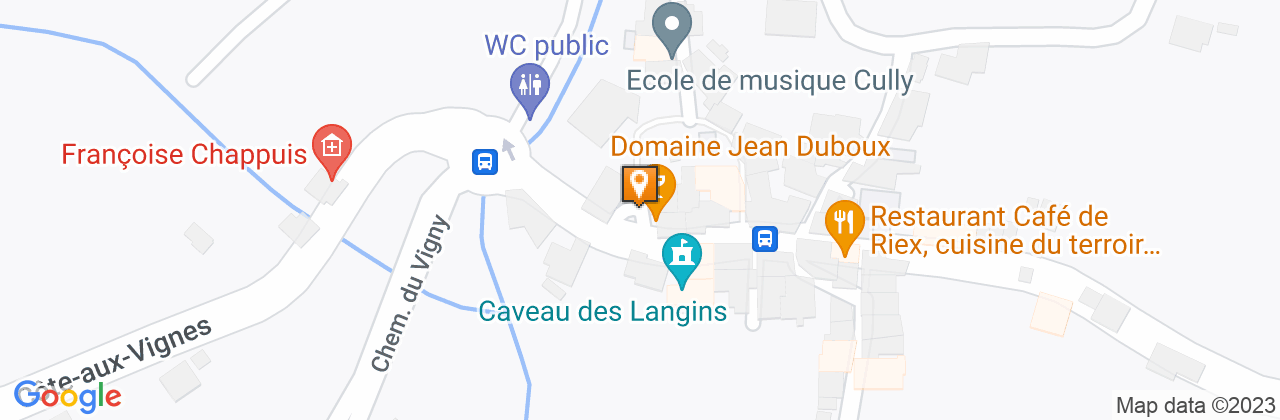
Task: Select the Caveau des Langins marker
Action: coord(682,254)
